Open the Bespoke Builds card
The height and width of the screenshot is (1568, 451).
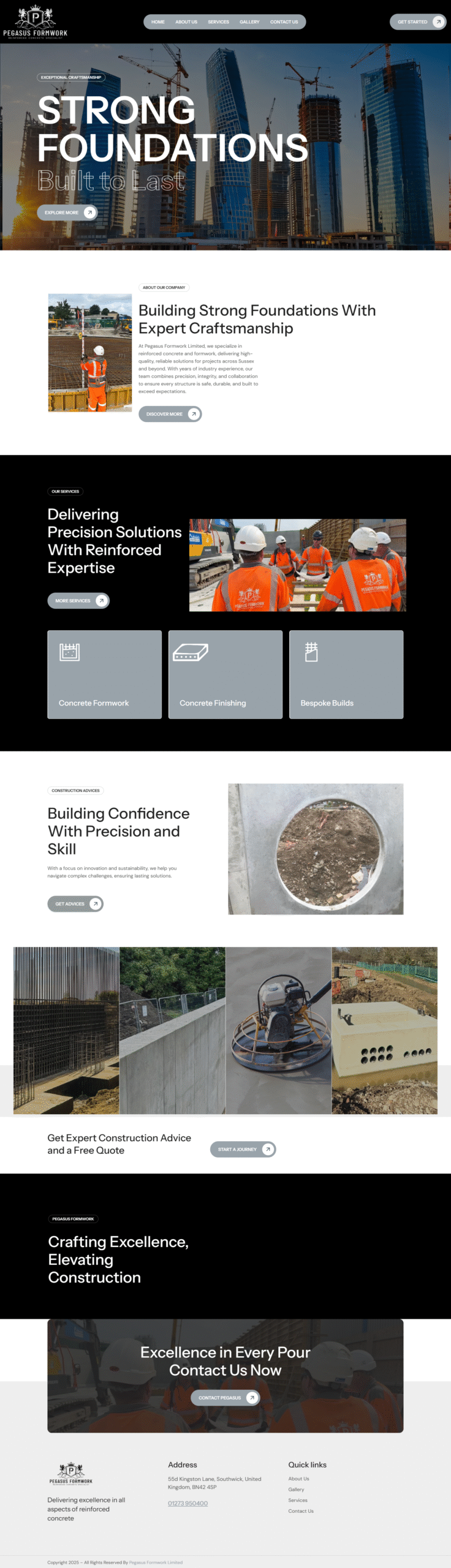[x=346, y=674]
